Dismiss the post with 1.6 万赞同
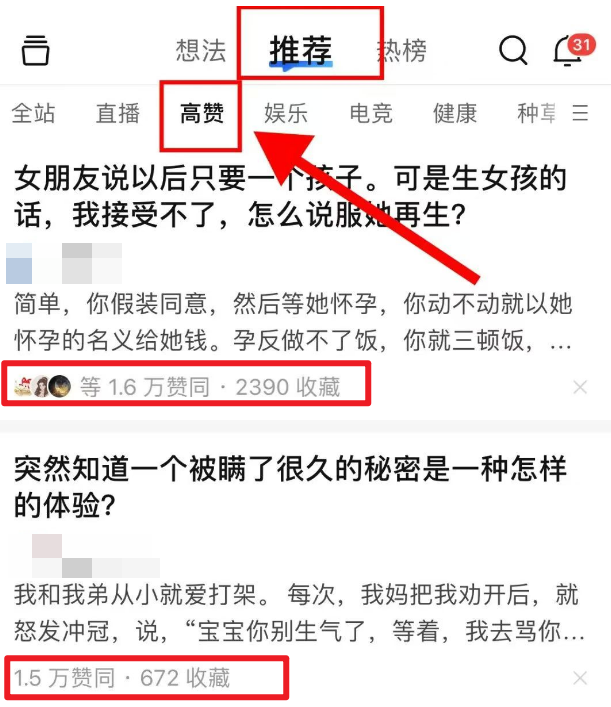 point(580,387)
